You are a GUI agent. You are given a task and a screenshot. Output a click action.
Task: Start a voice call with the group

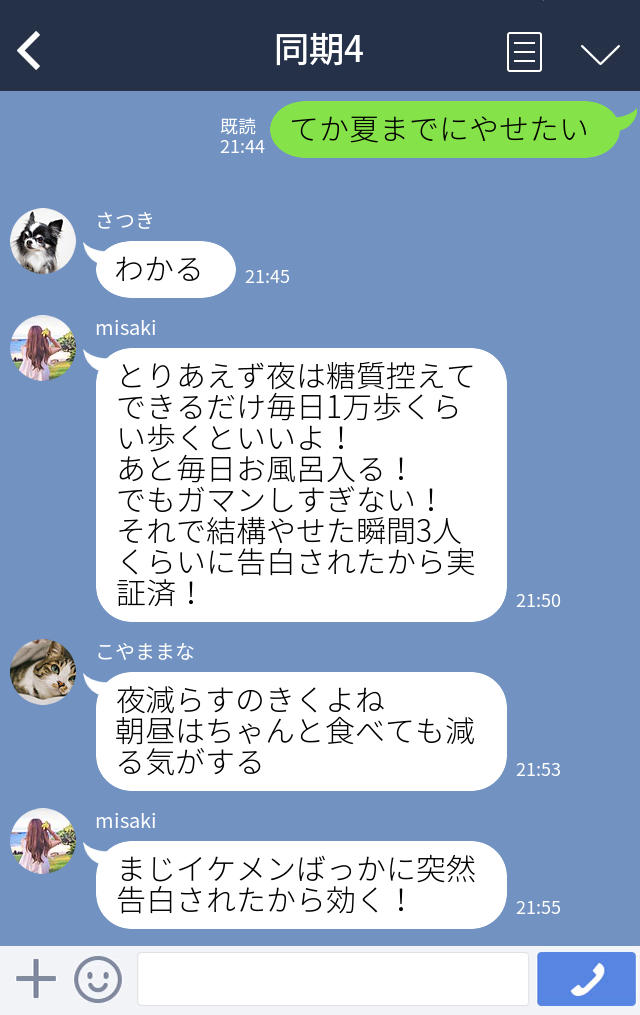pyautogui.click(x=586, y=979)
